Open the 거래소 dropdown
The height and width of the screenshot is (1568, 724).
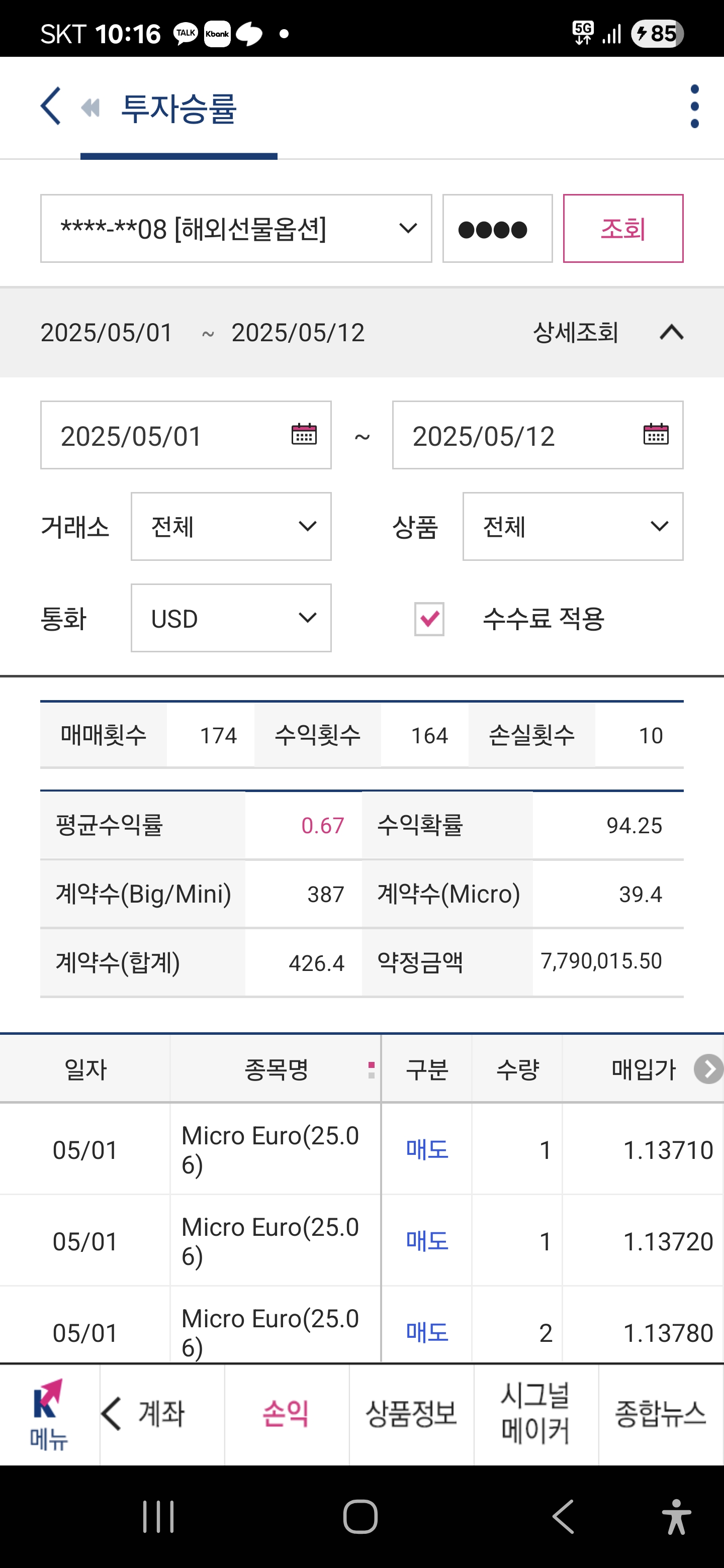[x=231, y=527]
